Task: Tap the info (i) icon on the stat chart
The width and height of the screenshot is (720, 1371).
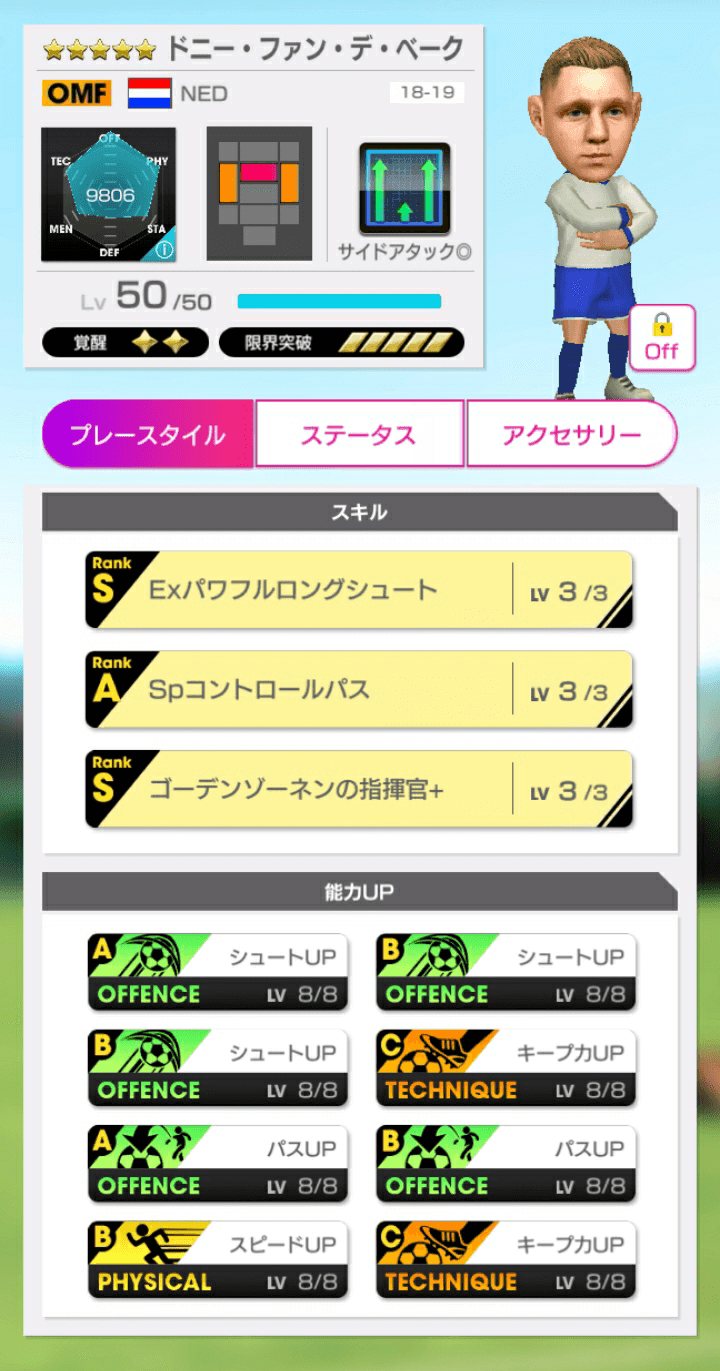Action: coord(166,250)
